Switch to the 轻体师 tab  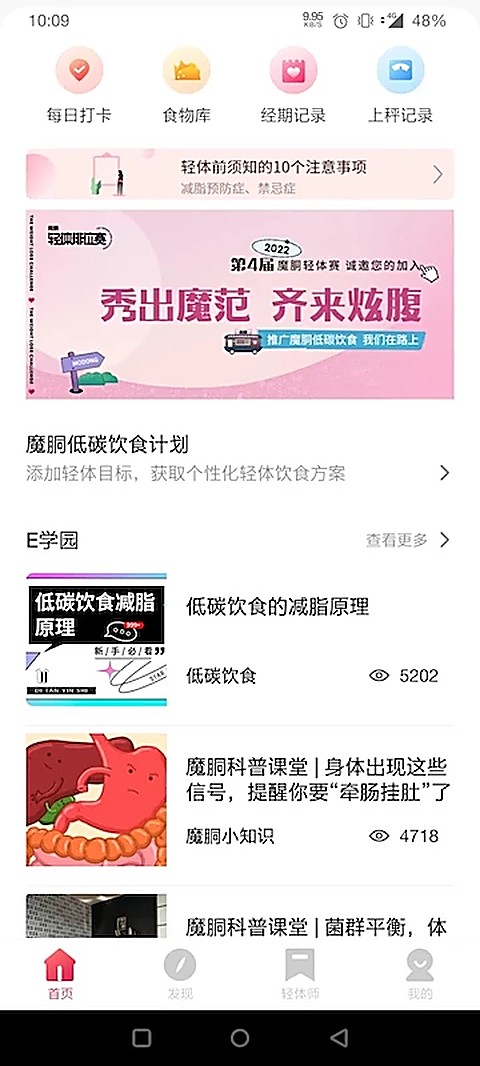[x=300, y=976]
